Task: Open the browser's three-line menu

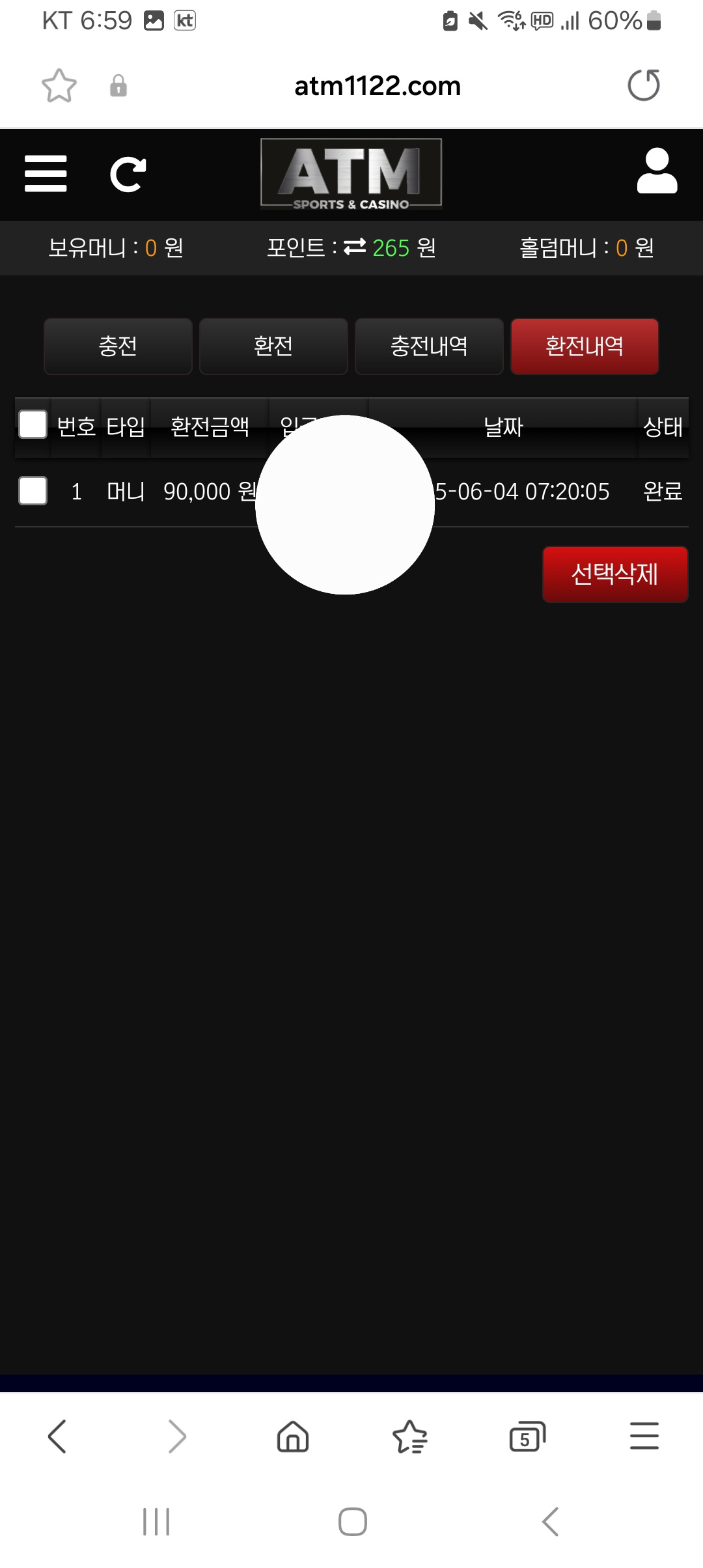Action: (644, 1436)
